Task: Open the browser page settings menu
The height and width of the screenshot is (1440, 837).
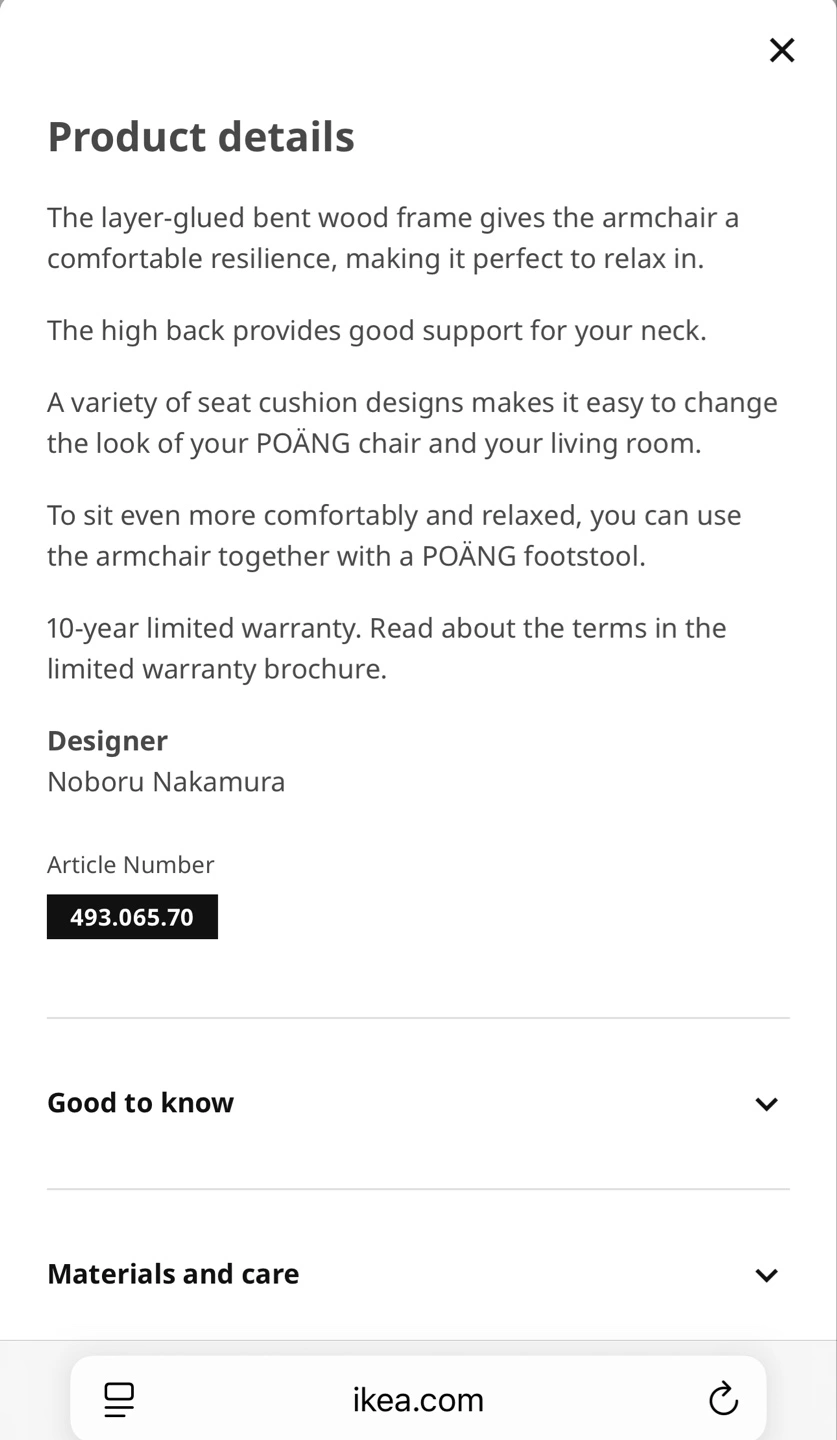Action: click(119, 1399)
